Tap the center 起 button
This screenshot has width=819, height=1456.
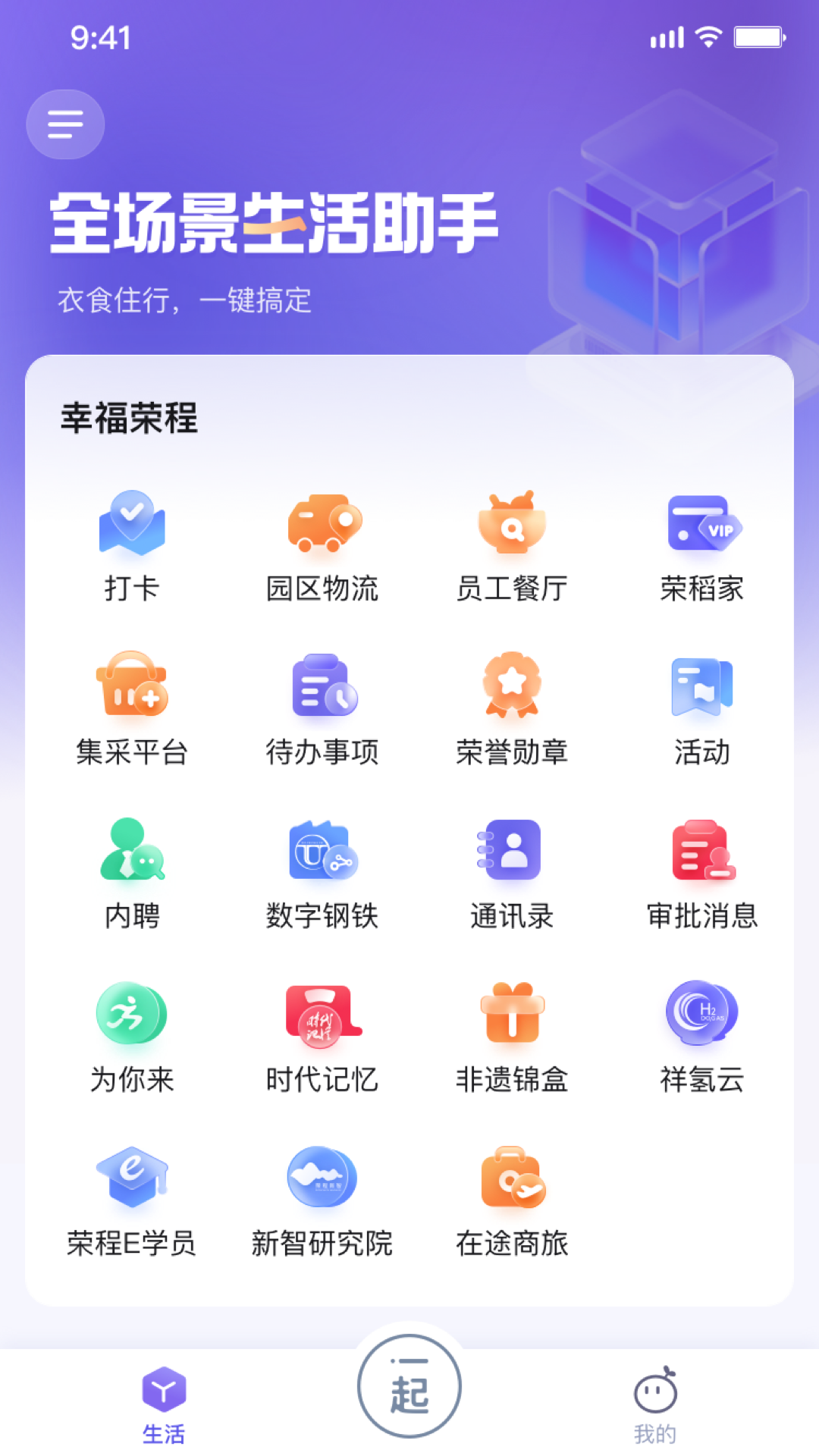[x=409, y=1386]
